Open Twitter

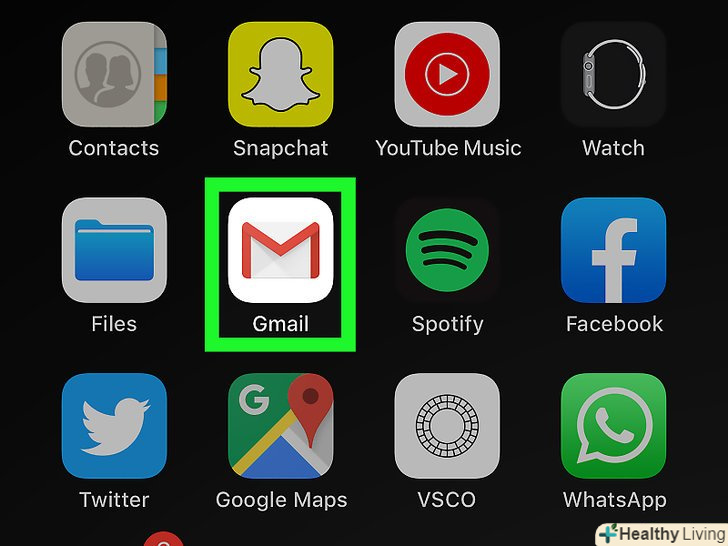pyautogui.click(x=113, y=426)
